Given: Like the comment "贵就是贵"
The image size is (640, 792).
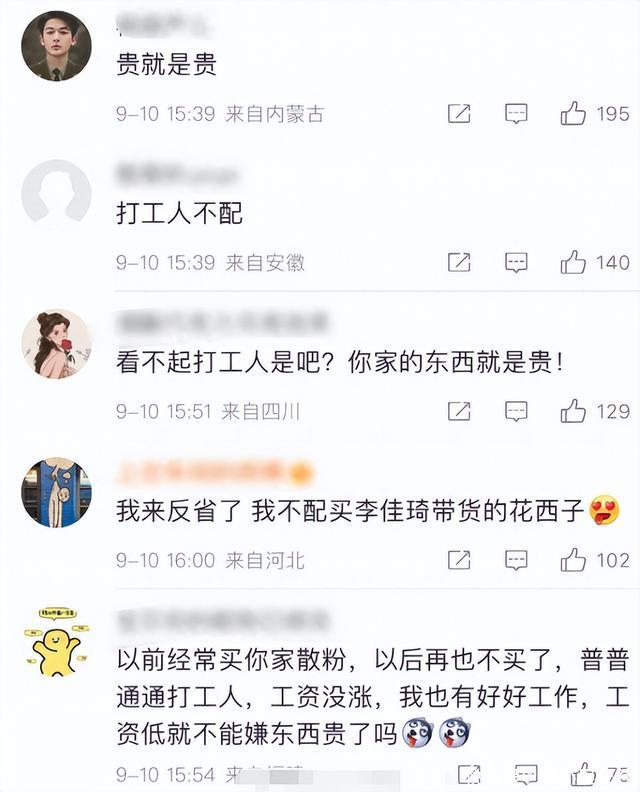Looking at the screenshot, I should pos(573,114).
